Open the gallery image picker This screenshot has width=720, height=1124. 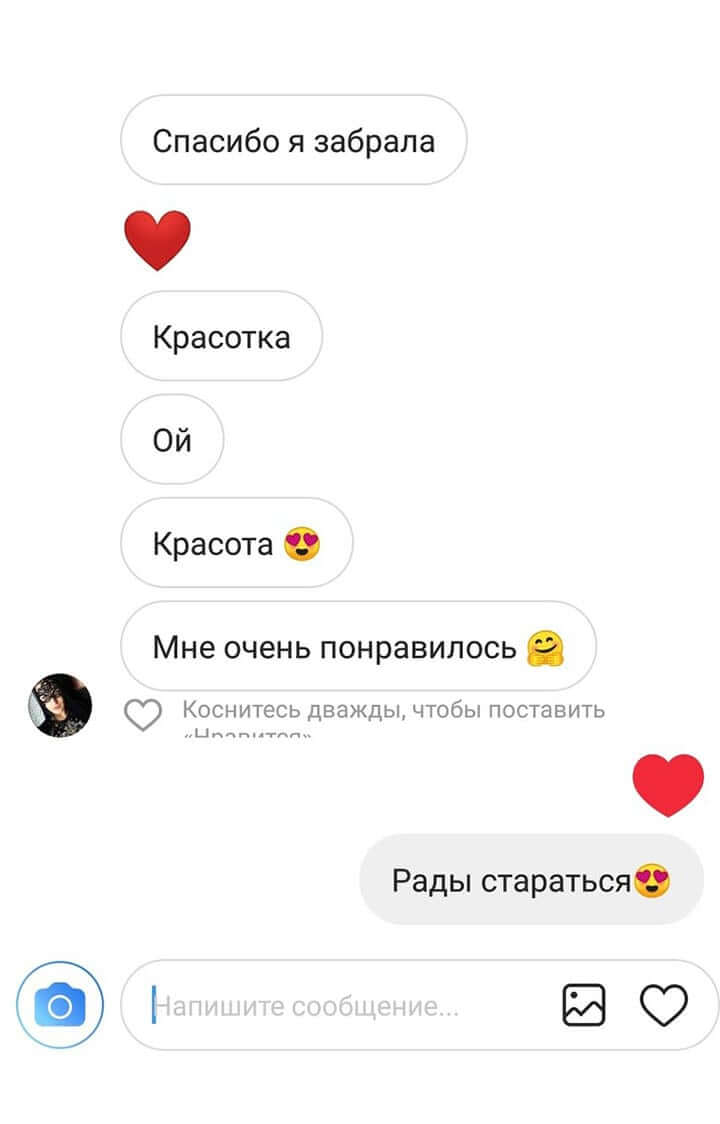pos(584,1005)
